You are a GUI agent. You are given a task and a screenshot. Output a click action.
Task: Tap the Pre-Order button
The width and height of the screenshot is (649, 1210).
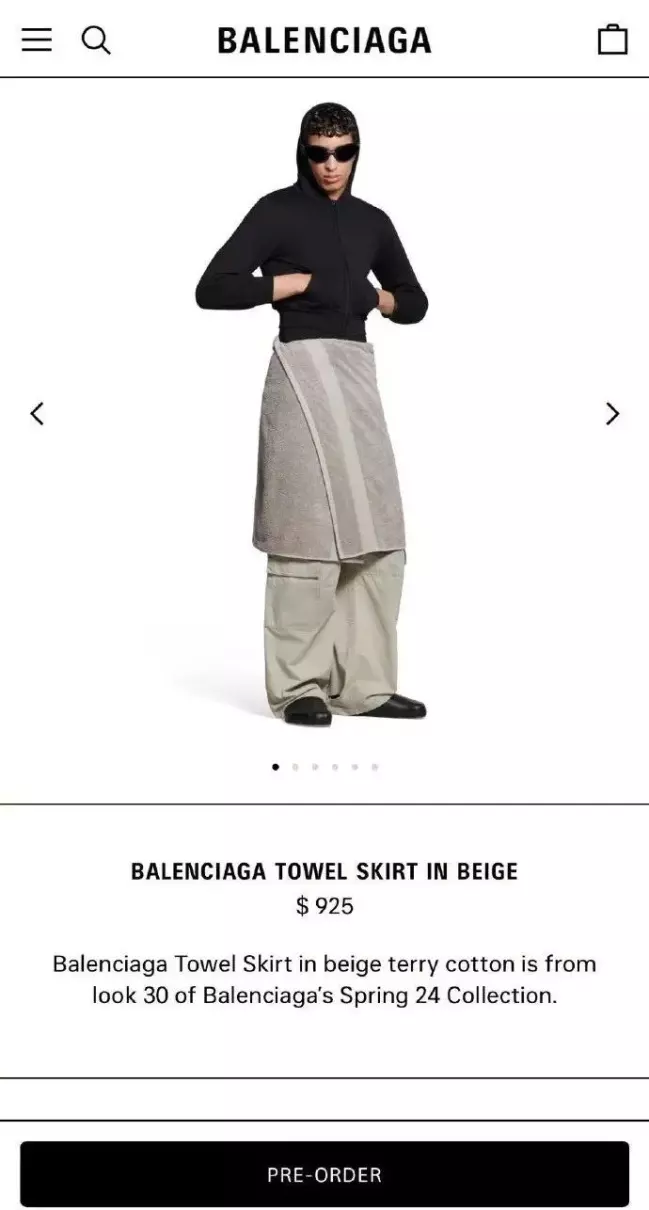(324, 1174)
